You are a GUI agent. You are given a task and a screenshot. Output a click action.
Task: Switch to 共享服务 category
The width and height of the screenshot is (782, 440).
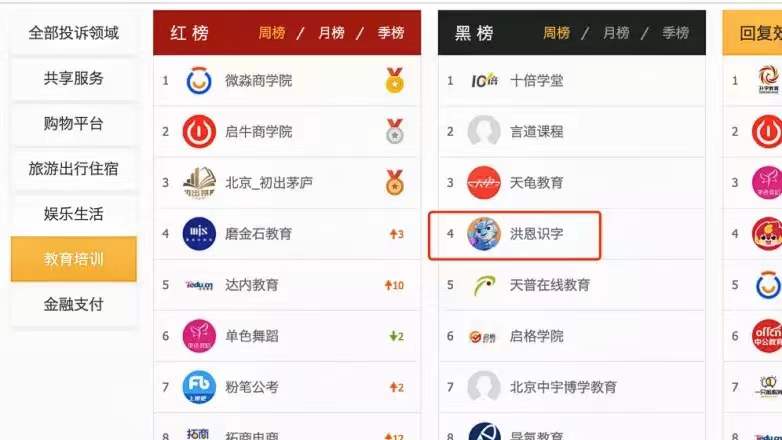pos(74,78)
